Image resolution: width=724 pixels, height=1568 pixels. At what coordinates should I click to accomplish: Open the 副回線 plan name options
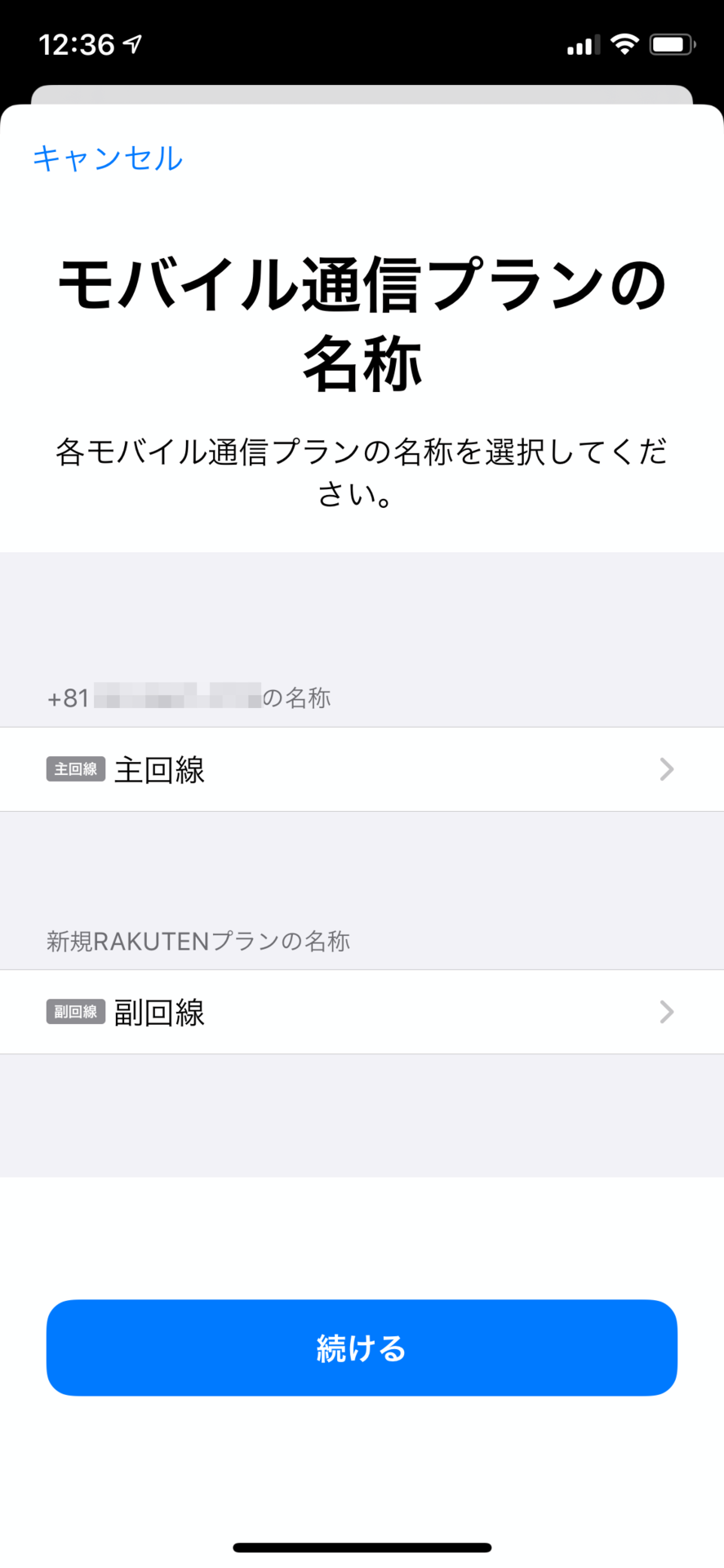point(362,1012)
